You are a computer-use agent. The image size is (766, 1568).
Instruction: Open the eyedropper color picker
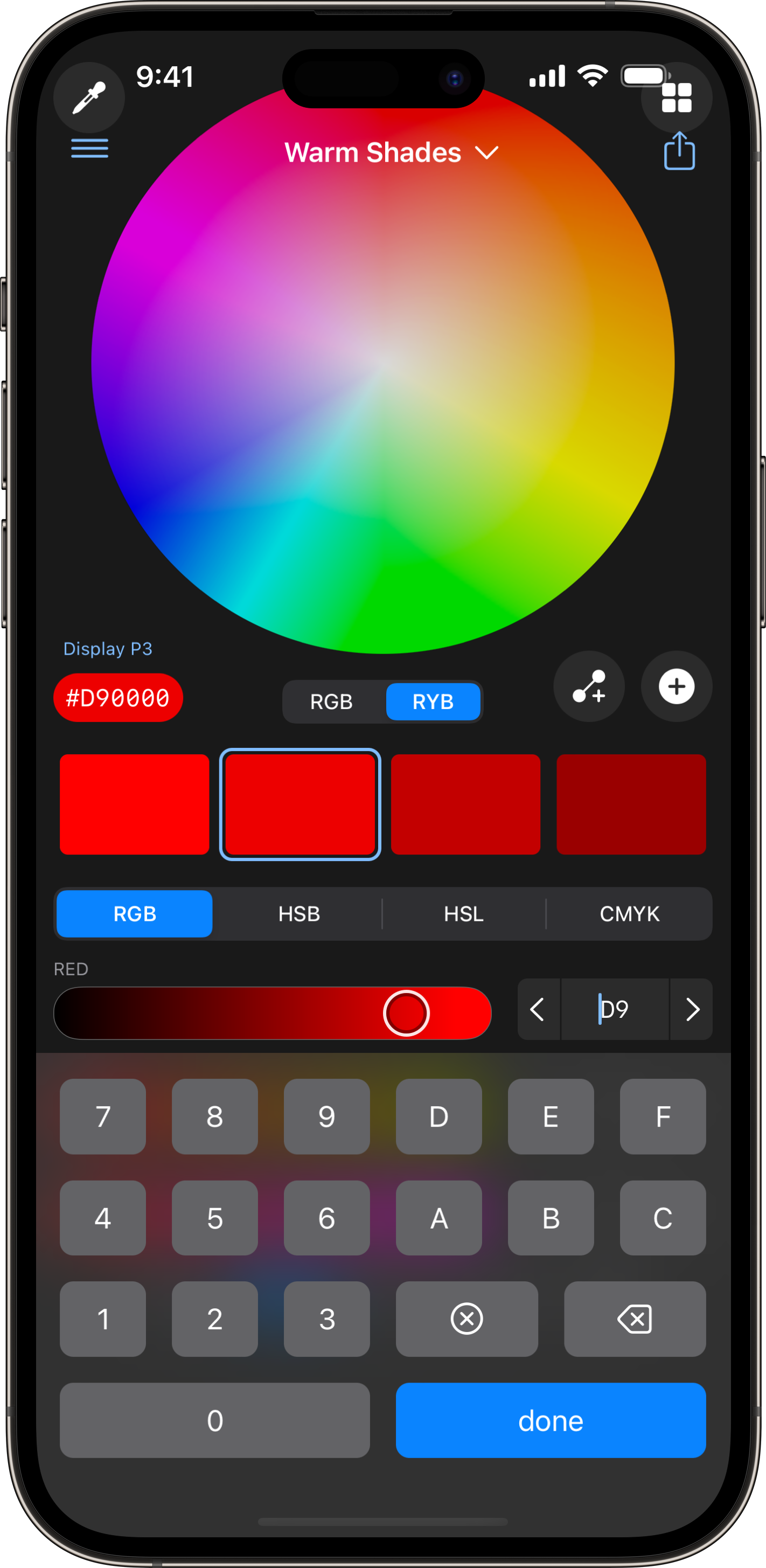click(x=89, y=98)
